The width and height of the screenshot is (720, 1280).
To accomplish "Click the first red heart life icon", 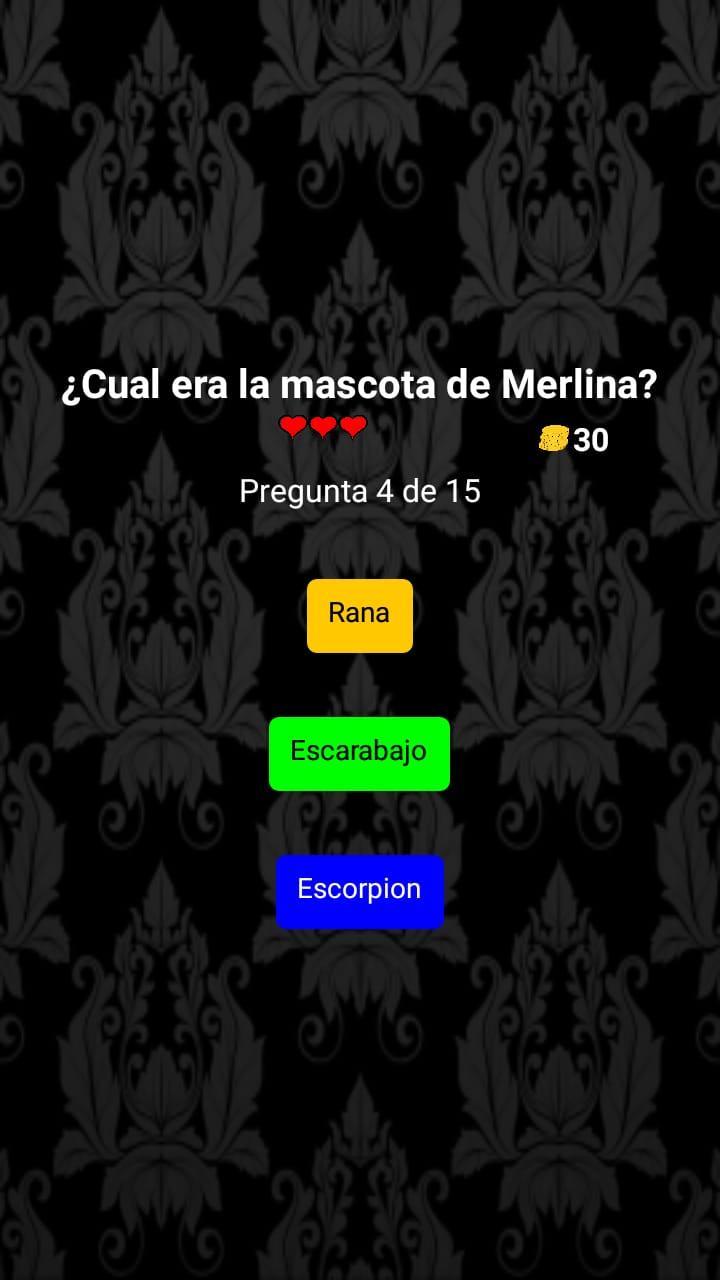I will [291, 427].
